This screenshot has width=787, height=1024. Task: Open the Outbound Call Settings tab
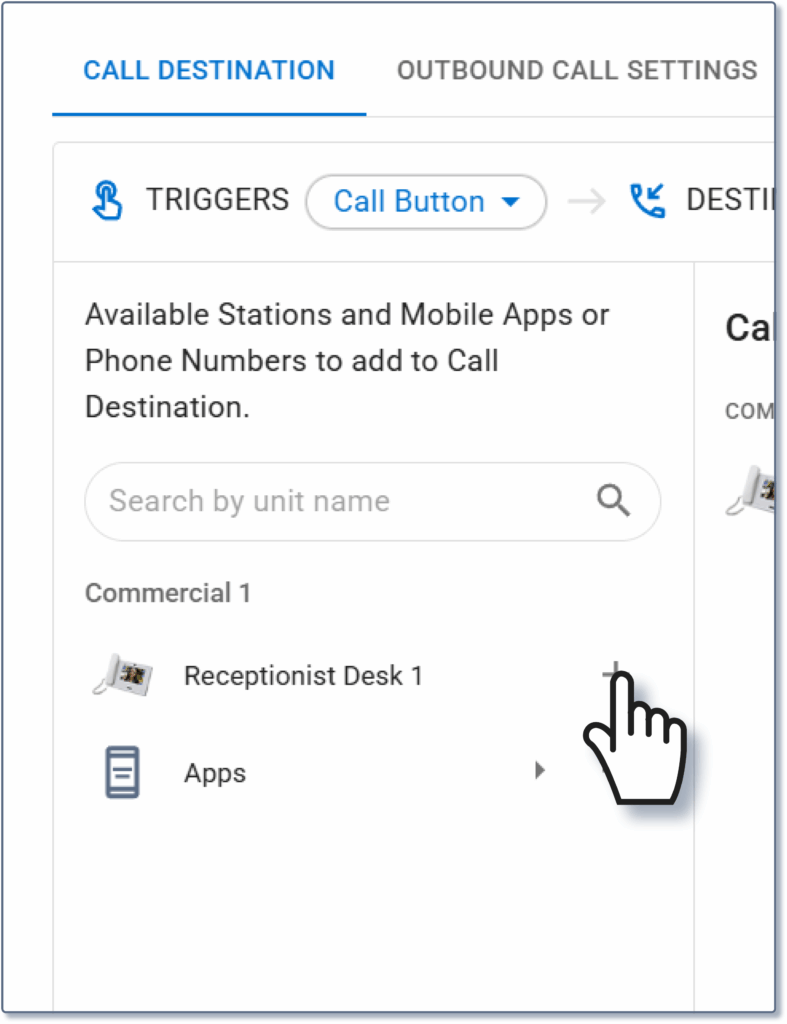point(576,71)
